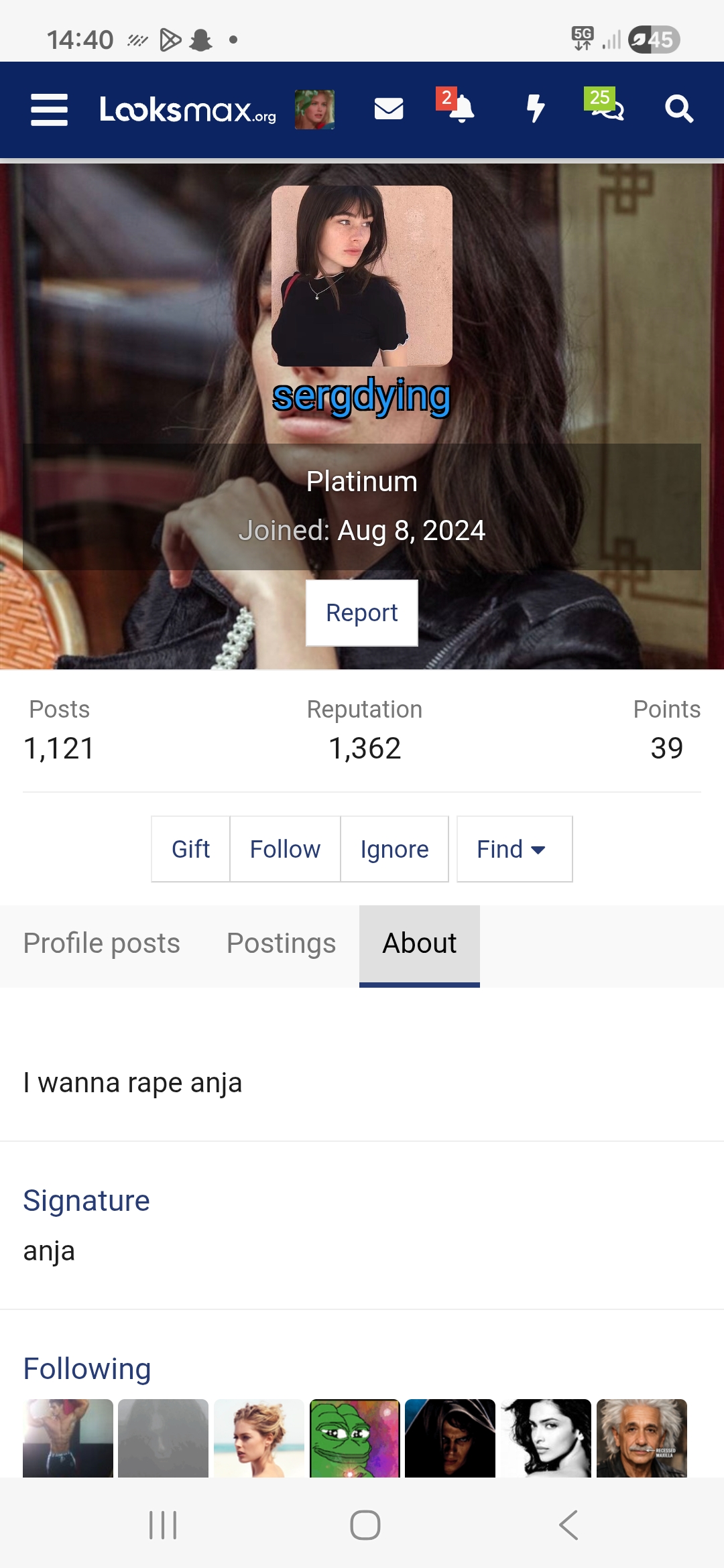This screenshot has width=724, height=1568.
Task: Select the About tab
Action: [x=419, y=943]
